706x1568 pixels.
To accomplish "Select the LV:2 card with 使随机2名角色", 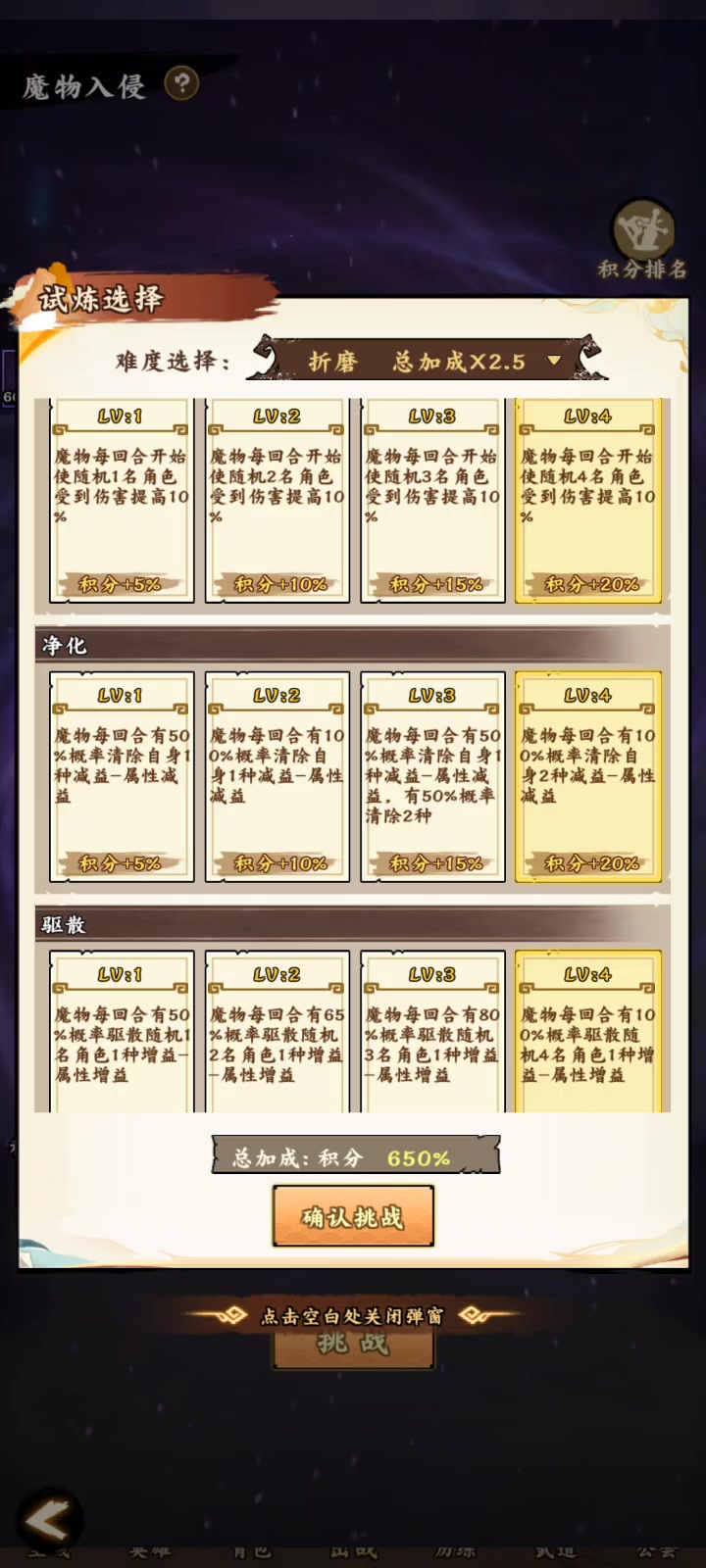I will (x=277, y=500).
